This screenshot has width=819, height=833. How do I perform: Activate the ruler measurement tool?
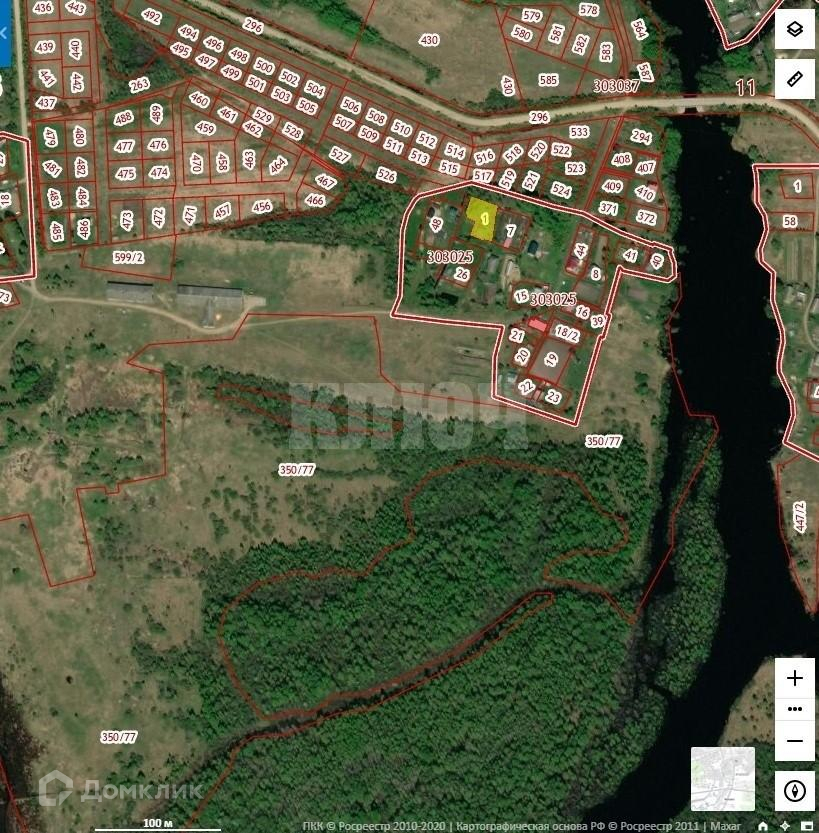pyautogui.click(x=794, y=79)
